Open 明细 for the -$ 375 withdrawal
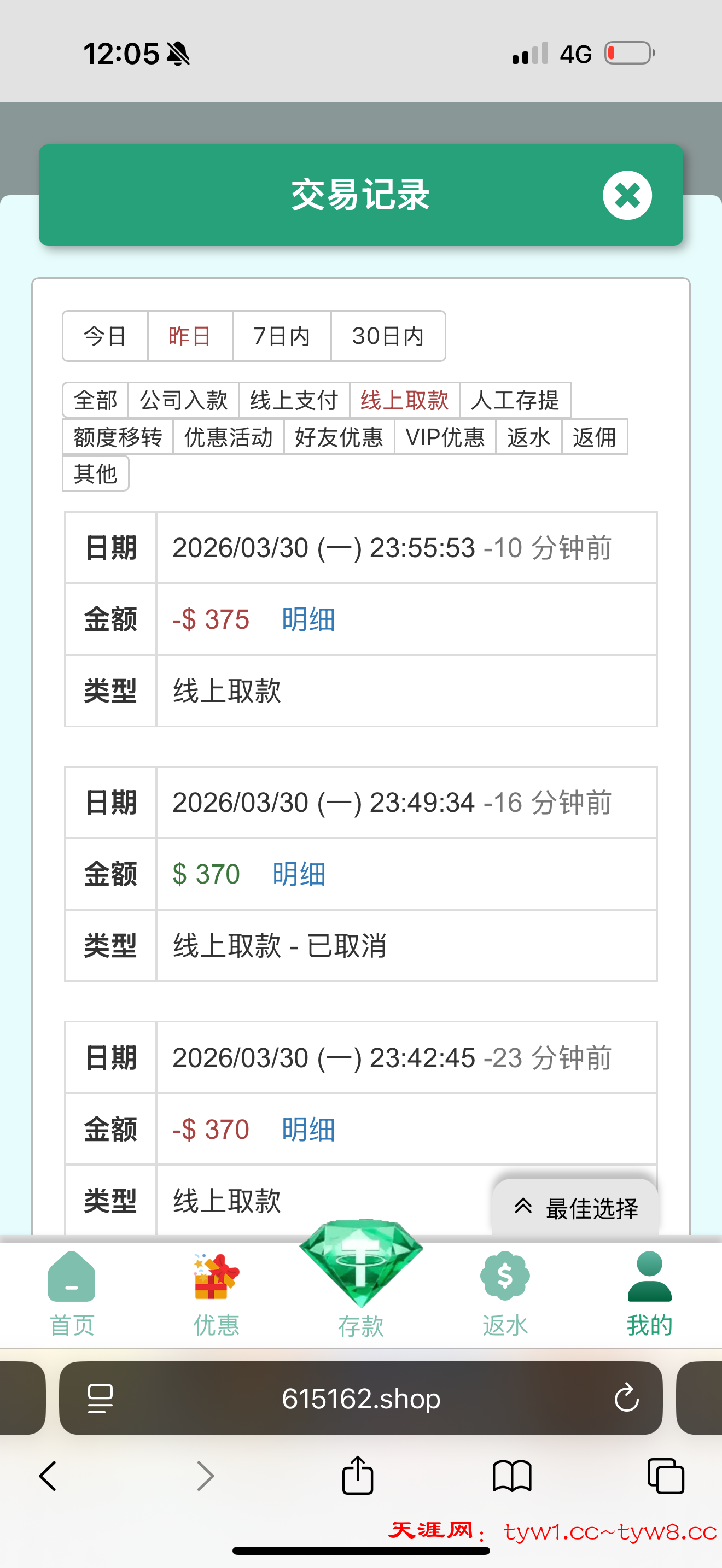The width and height of the screenshot is (722, 1568). point(308,619)
